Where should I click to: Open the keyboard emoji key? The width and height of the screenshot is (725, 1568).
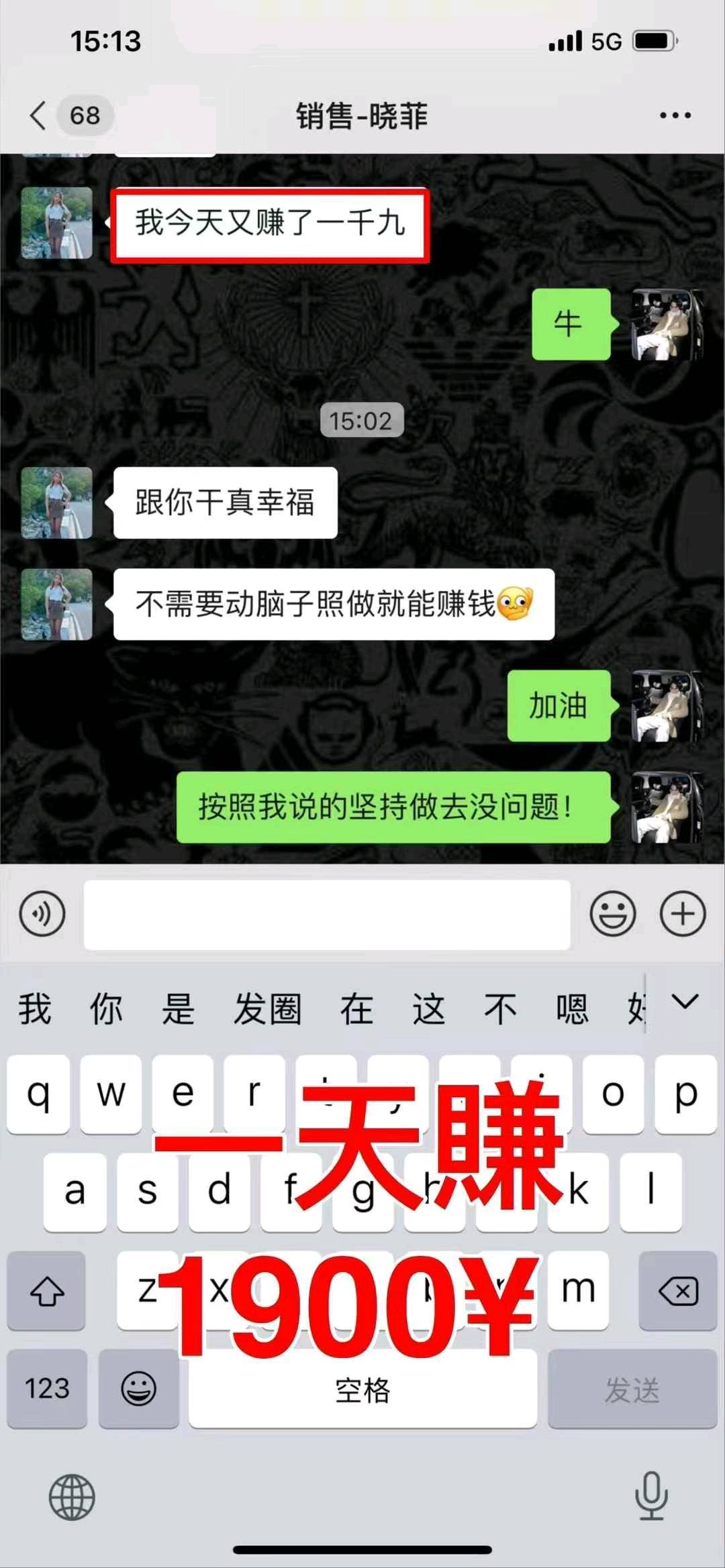pos(138,1388)
